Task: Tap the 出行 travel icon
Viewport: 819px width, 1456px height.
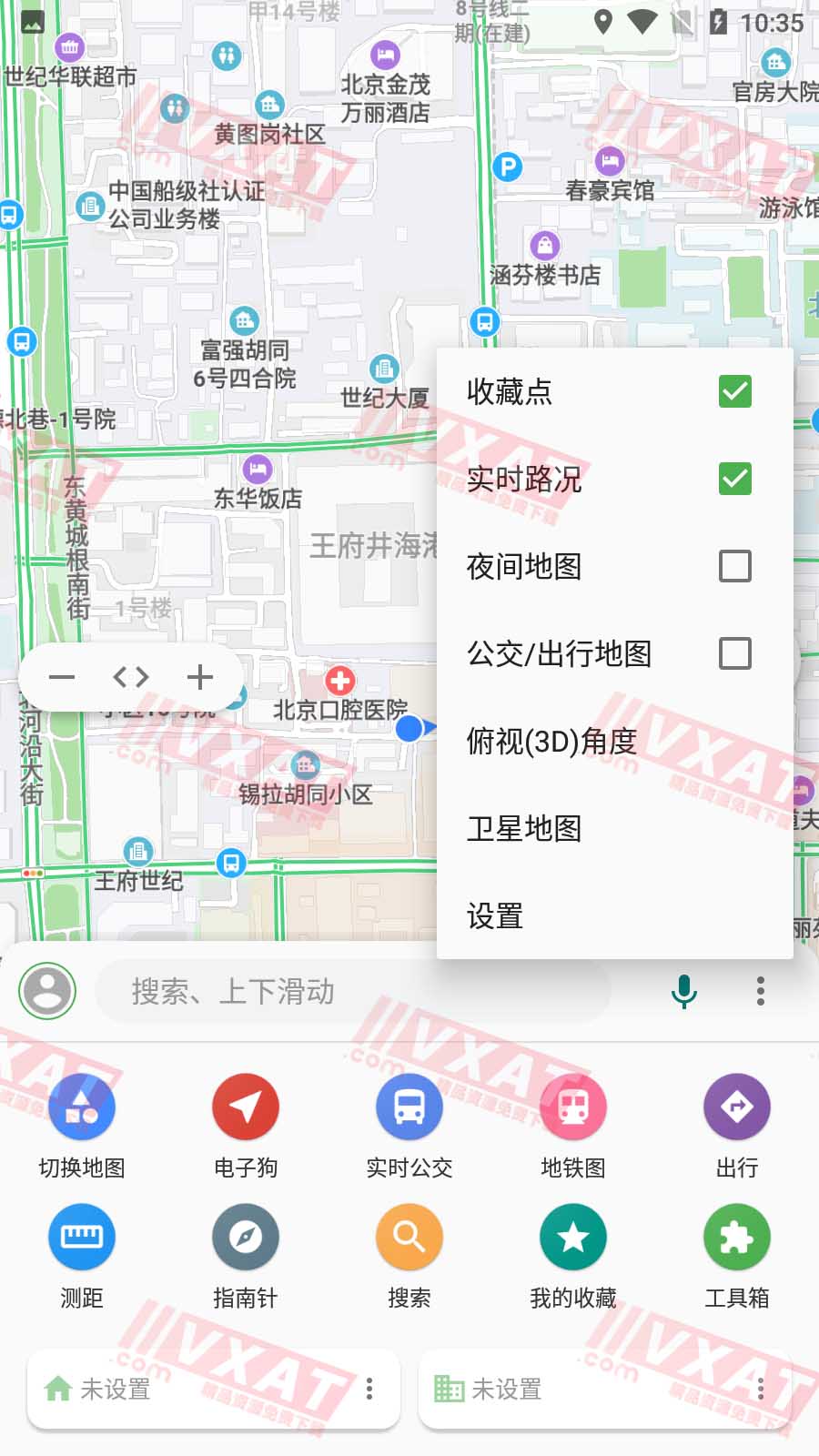Action: coord(736,1107)
